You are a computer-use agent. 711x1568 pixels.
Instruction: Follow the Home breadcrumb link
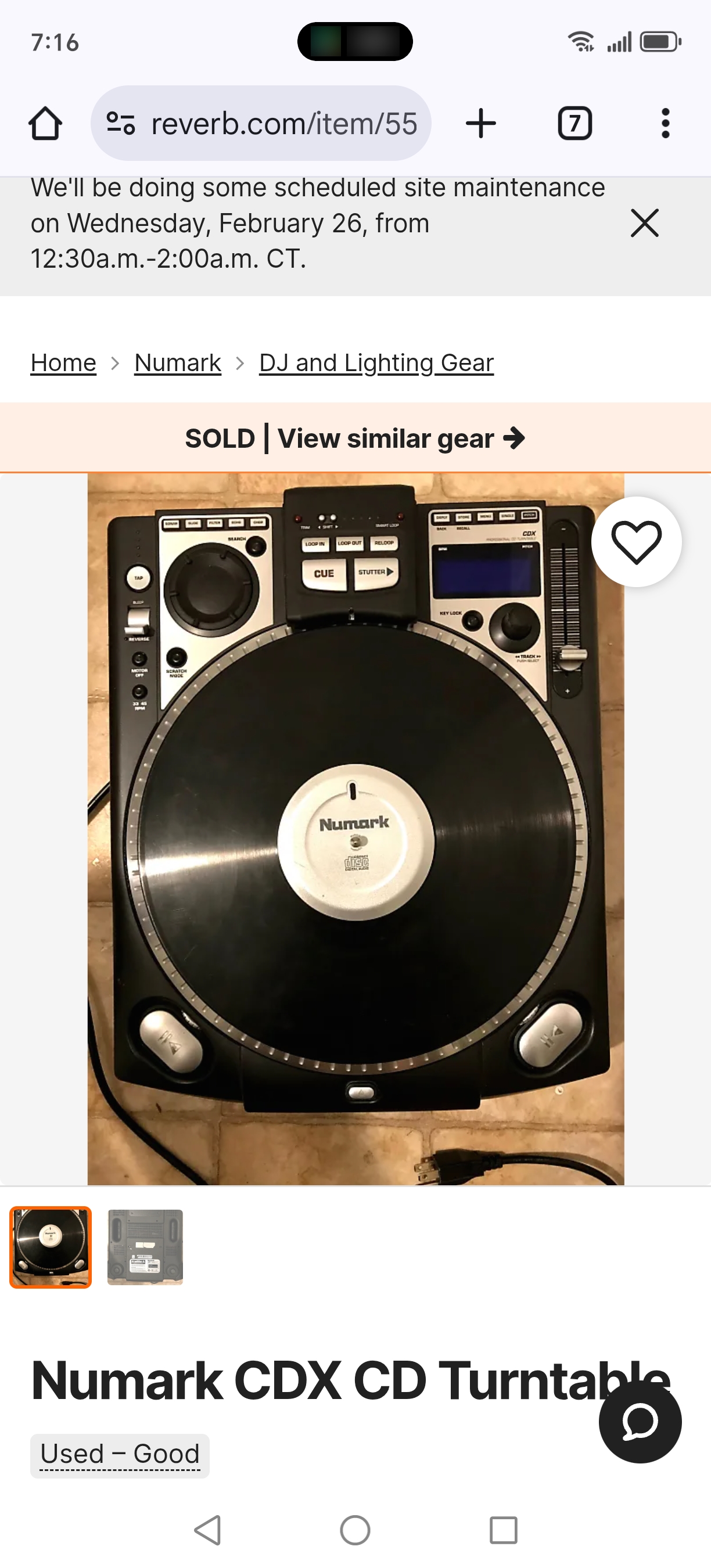pos(63,363)
